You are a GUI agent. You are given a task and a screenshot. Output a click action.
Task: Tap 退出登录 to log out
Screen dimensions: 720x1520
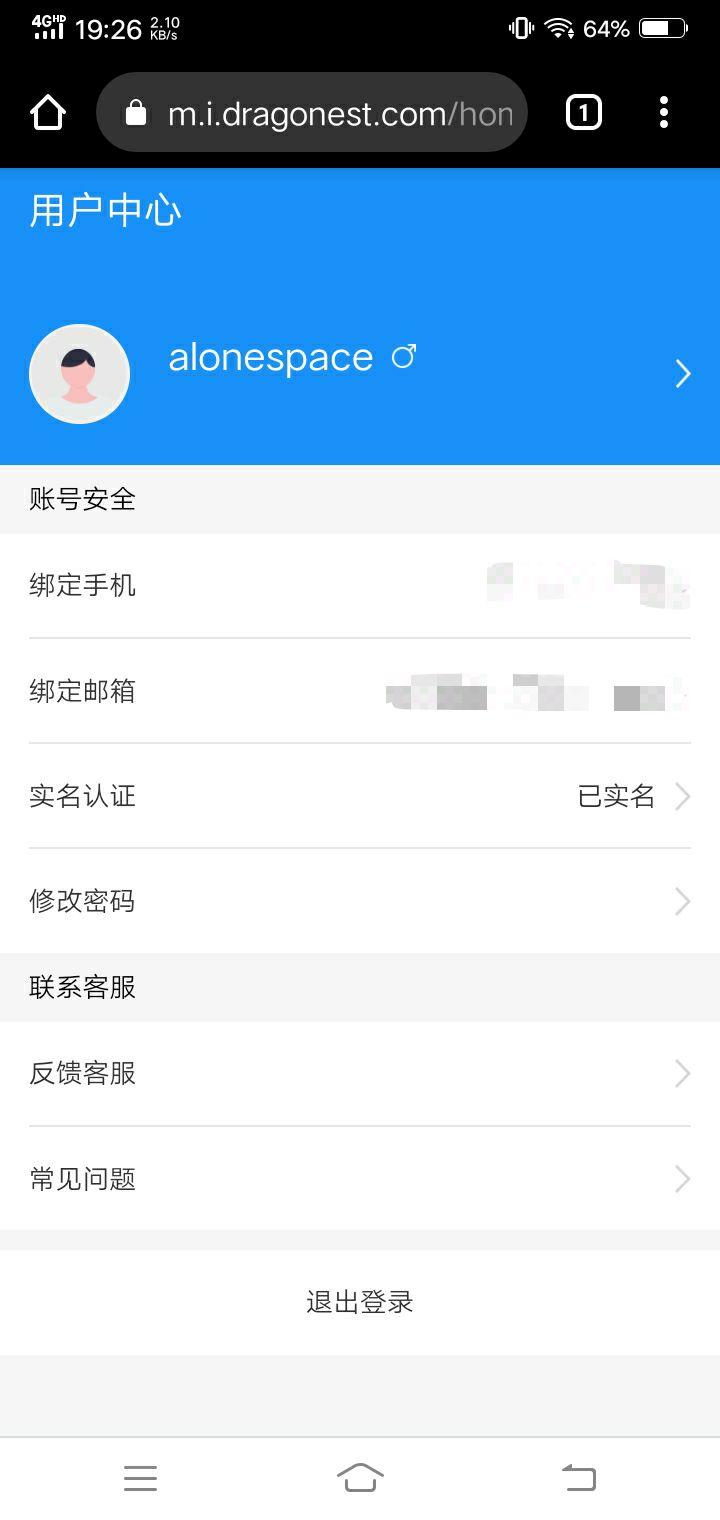tap(360, 1301)
